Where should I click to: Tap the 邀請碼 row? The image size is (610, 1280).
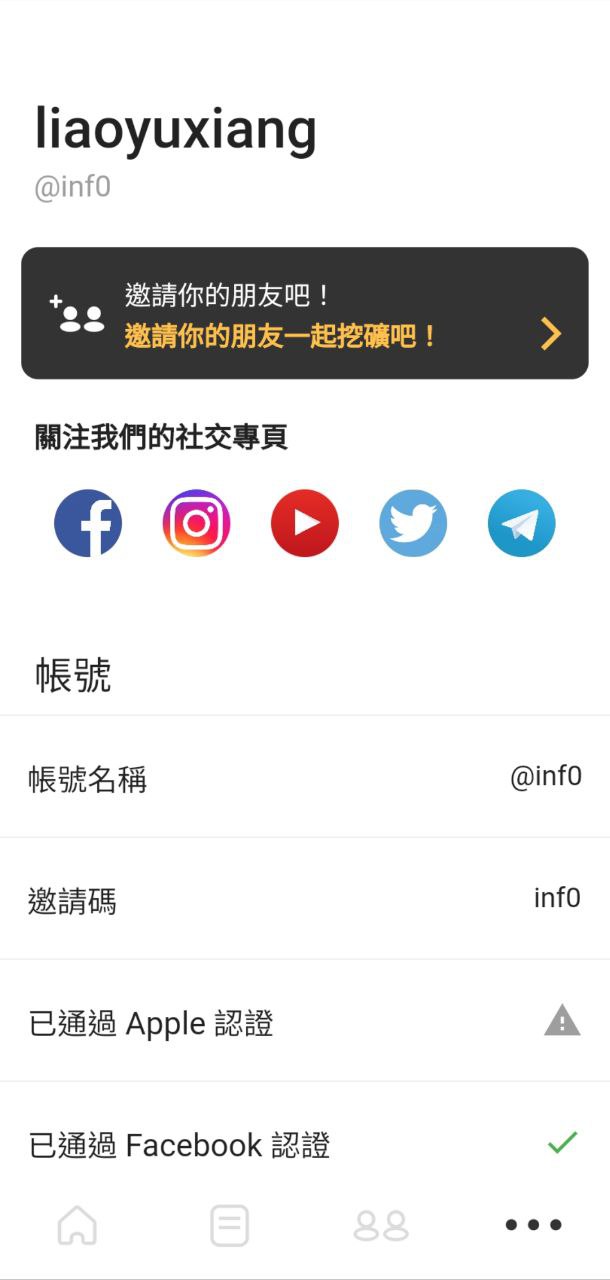[x=304, y=899]
